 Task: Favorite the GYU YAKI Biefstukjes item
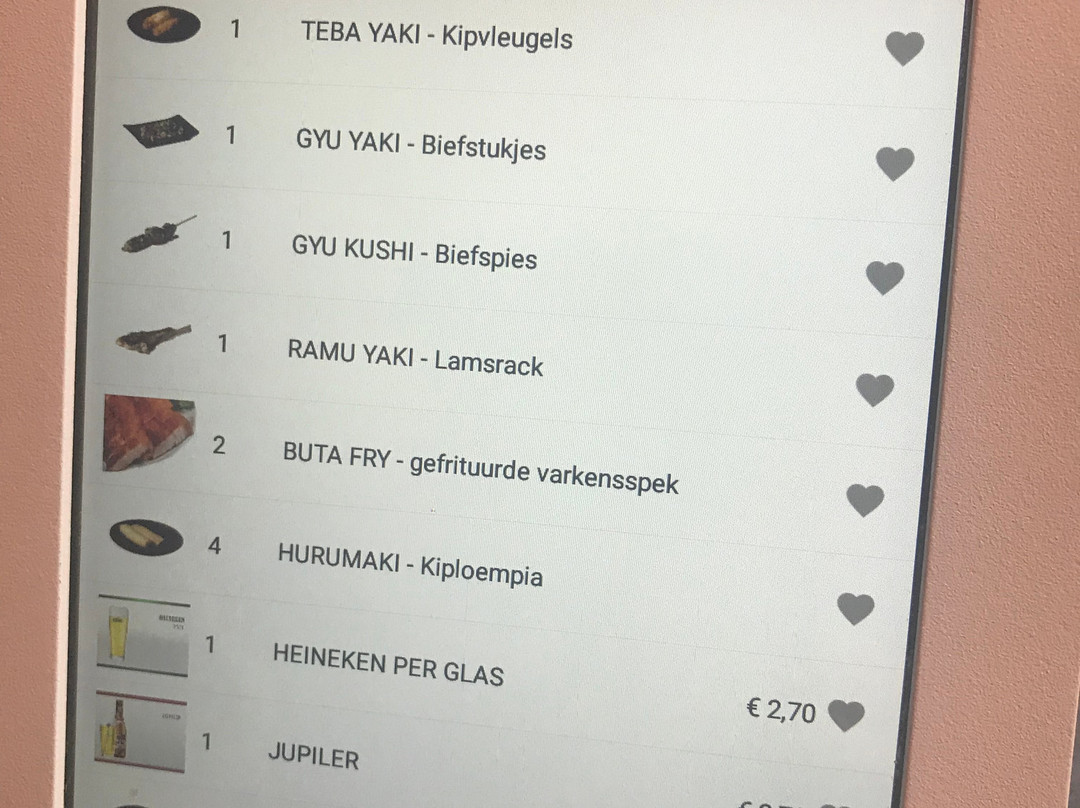click(895, 163)
